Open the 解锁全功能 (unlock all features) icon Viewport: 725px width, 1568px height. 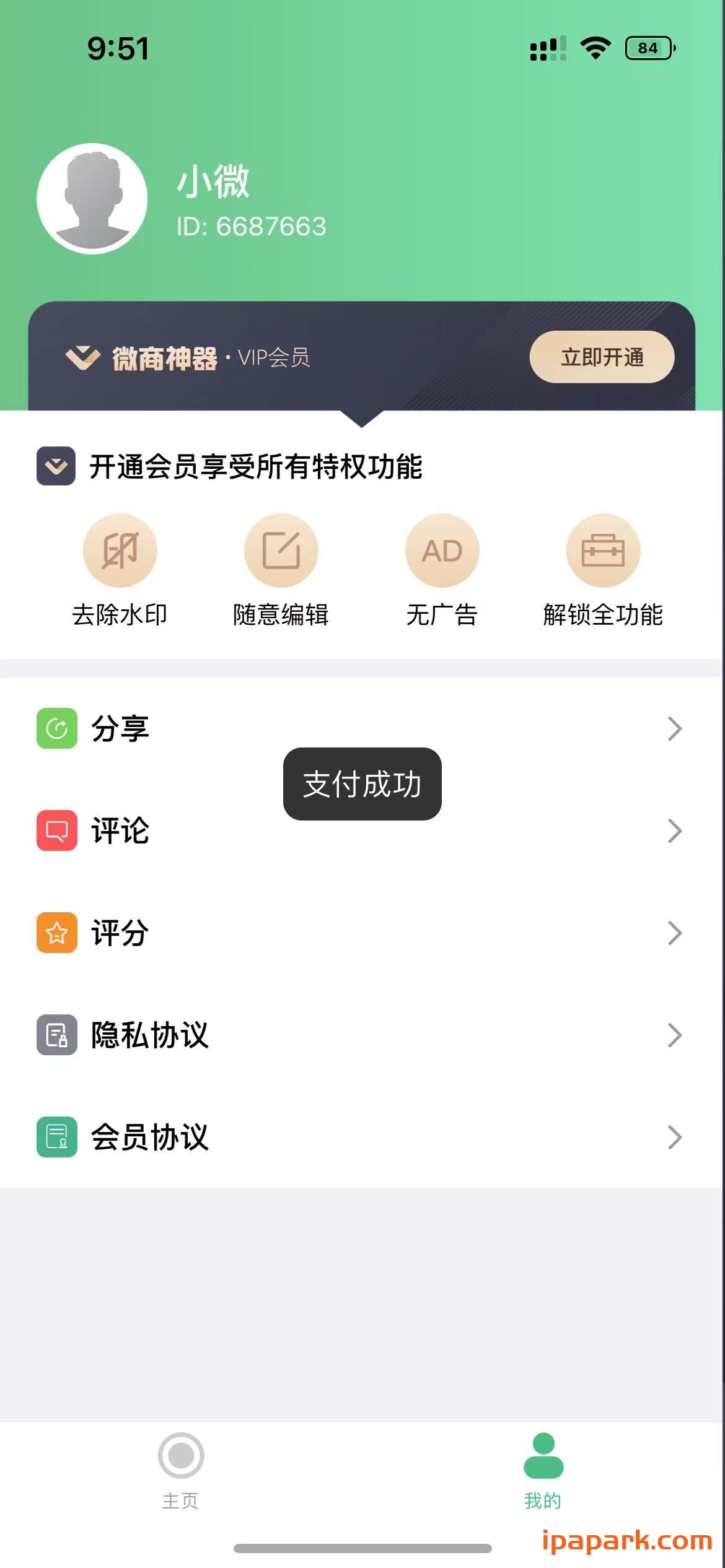[603, 550]
